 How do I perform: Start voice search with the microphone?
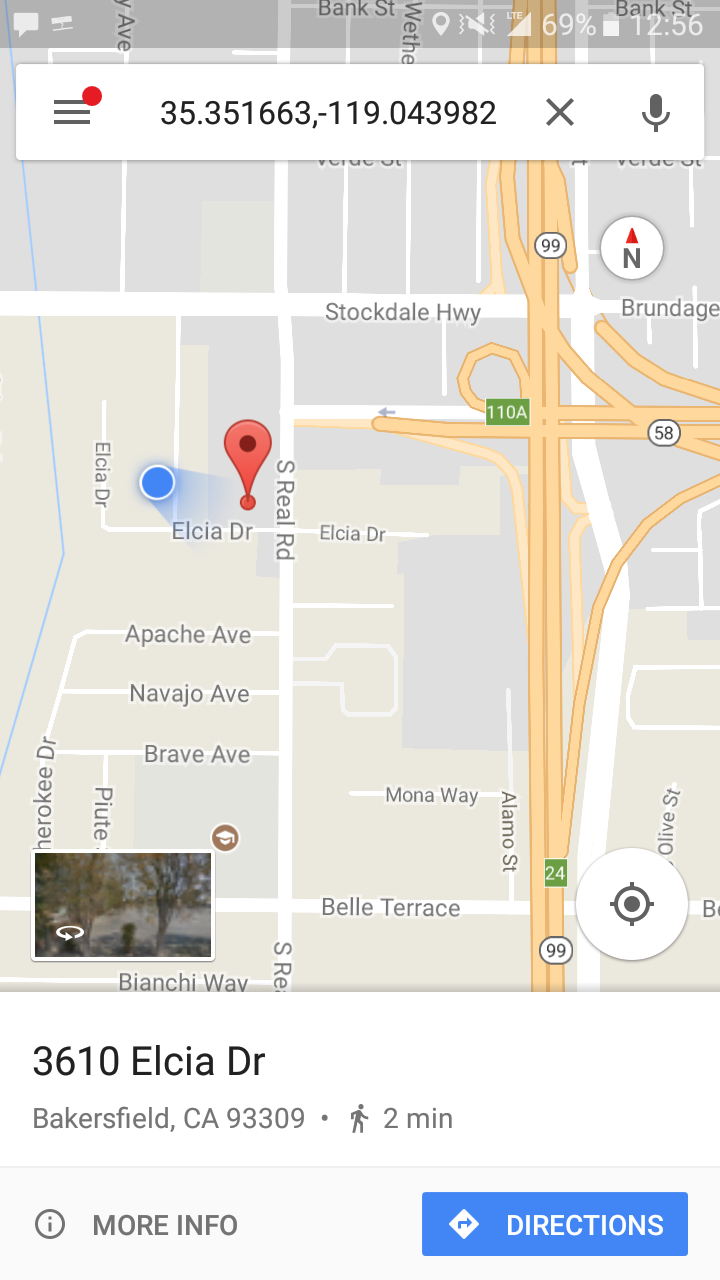point(655,113)
